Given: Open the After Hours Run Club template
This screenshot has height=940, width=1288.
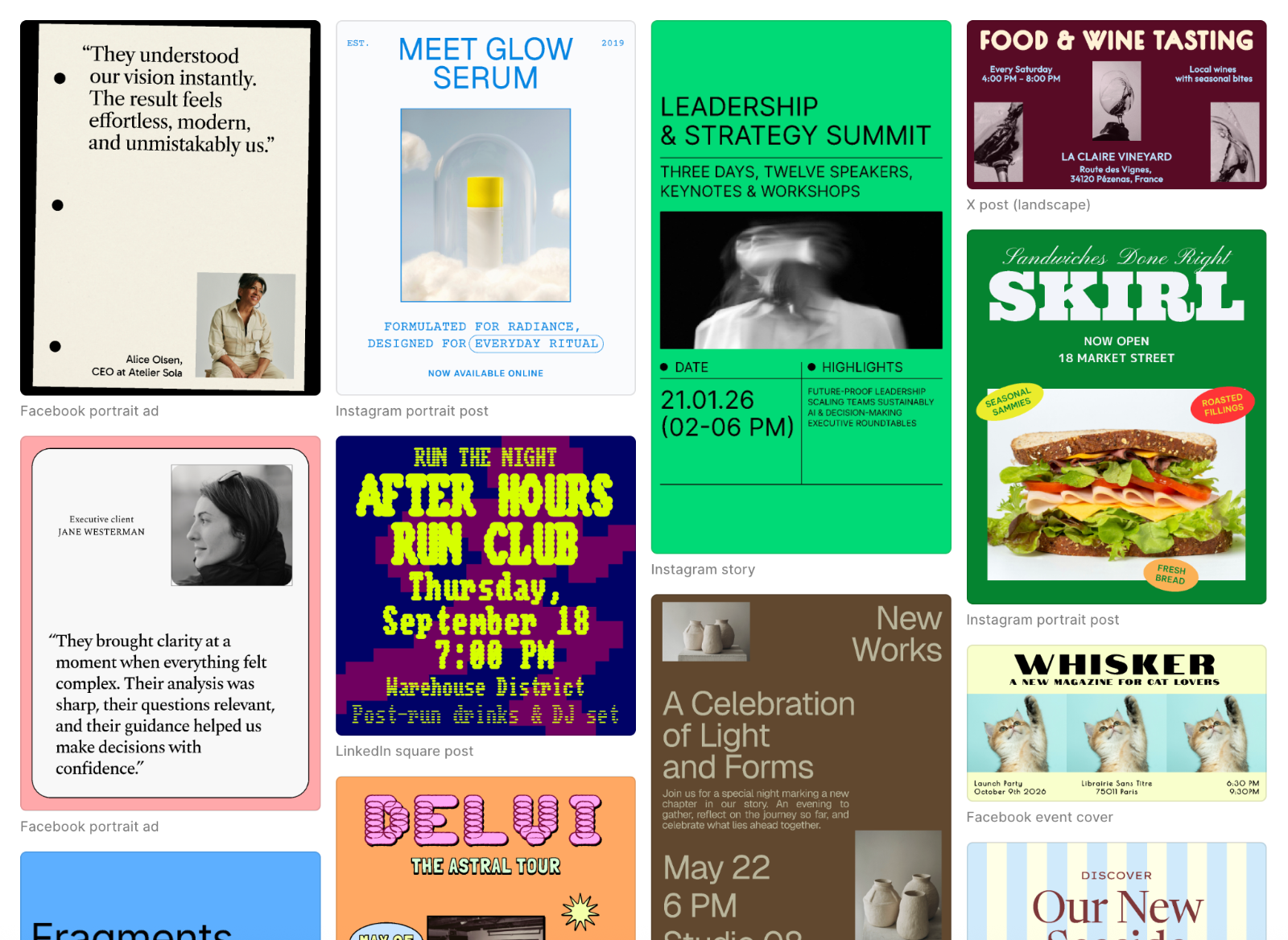Looking at the screenshot, I should point(485,586).
